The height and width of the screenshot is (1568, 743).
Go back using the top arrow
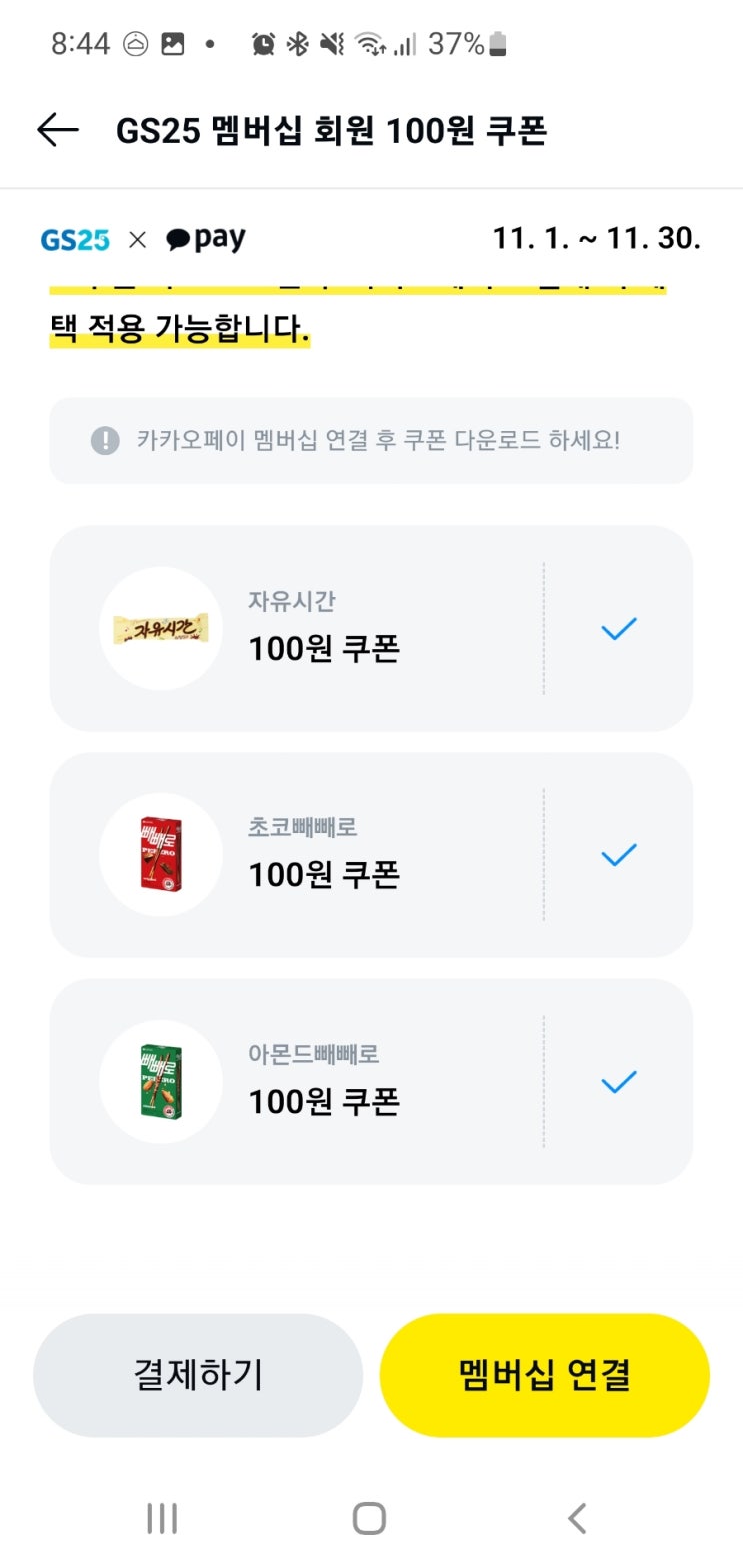tap(58, 130)
